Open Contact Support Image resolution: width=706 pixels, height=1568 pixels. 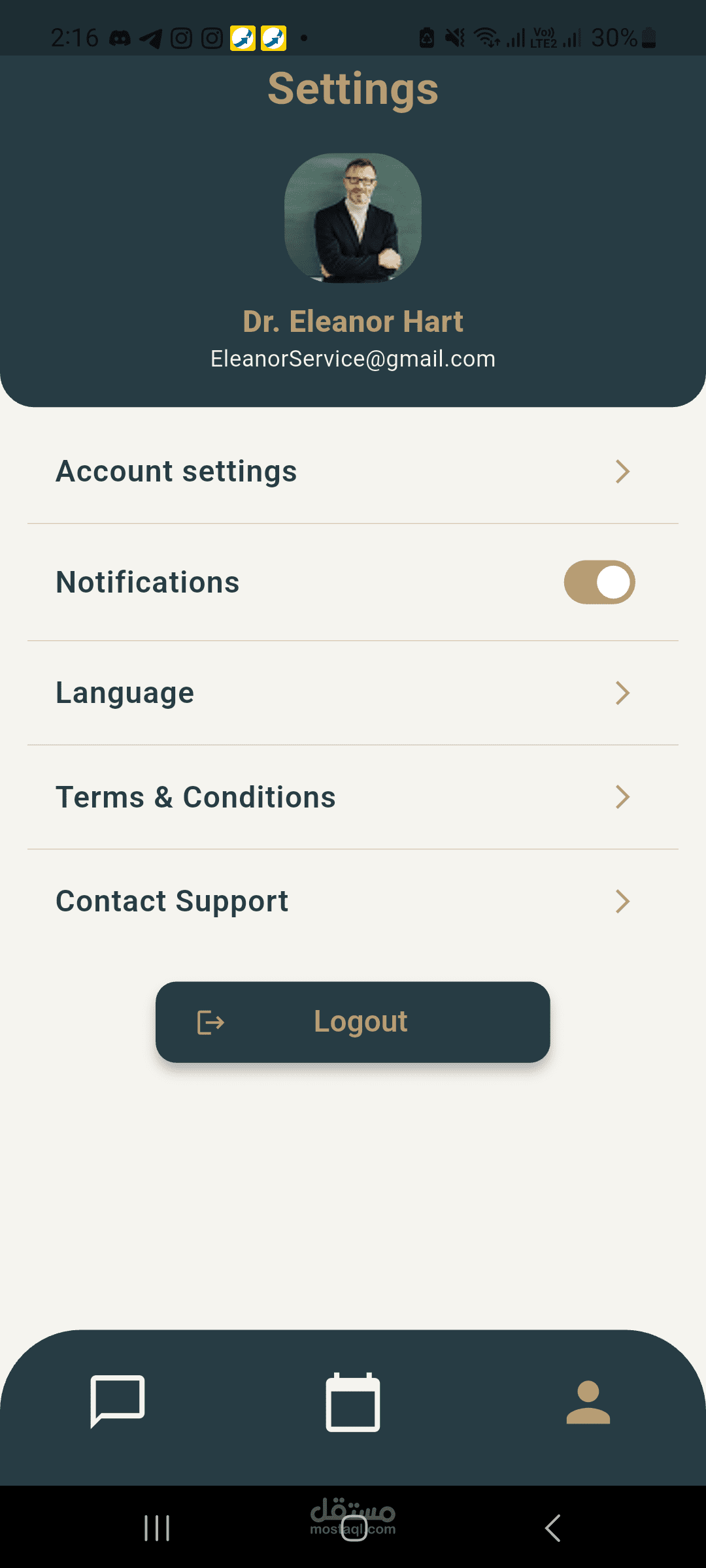[x=353, y=902]
